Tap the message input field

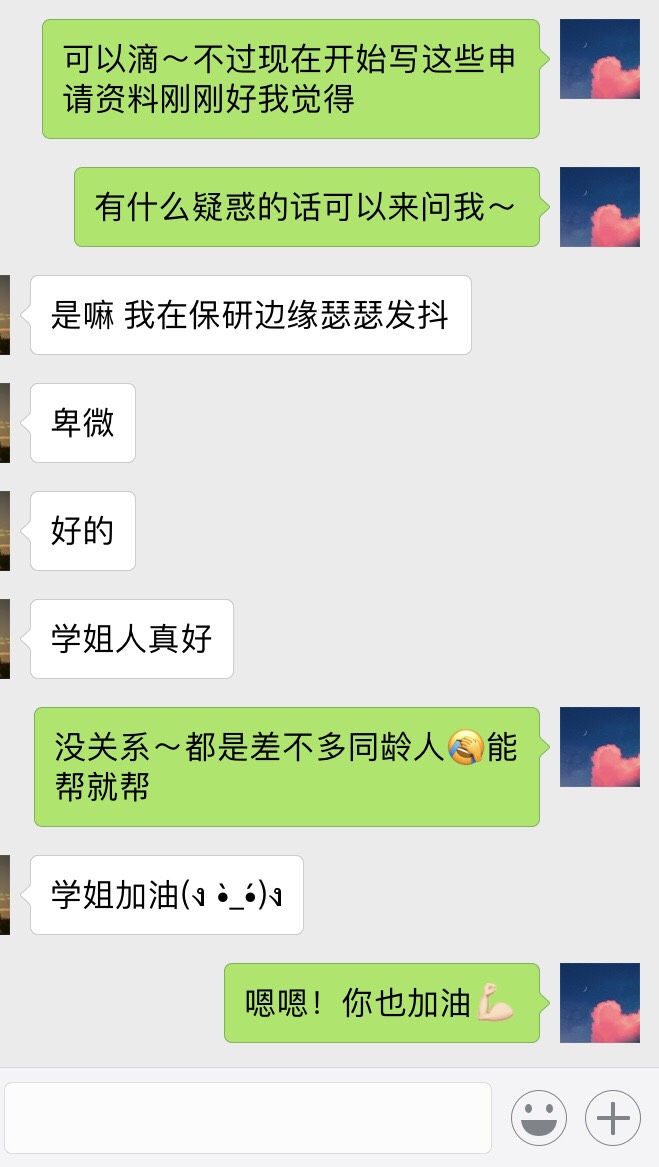pyautogui.click(x=247, y=1117)
